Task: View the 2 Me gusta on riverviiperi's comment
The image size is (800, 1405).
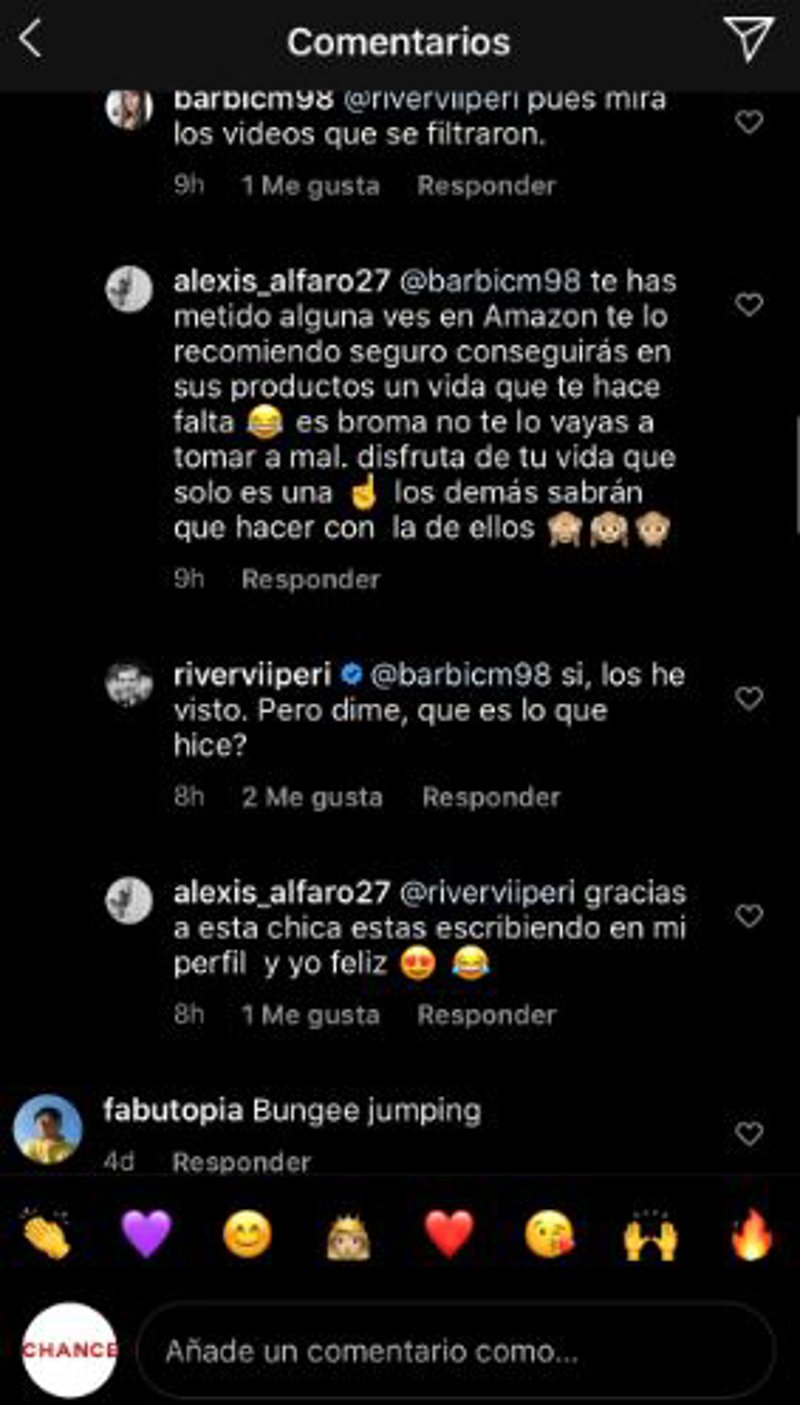Action: [x=312, y=797]
